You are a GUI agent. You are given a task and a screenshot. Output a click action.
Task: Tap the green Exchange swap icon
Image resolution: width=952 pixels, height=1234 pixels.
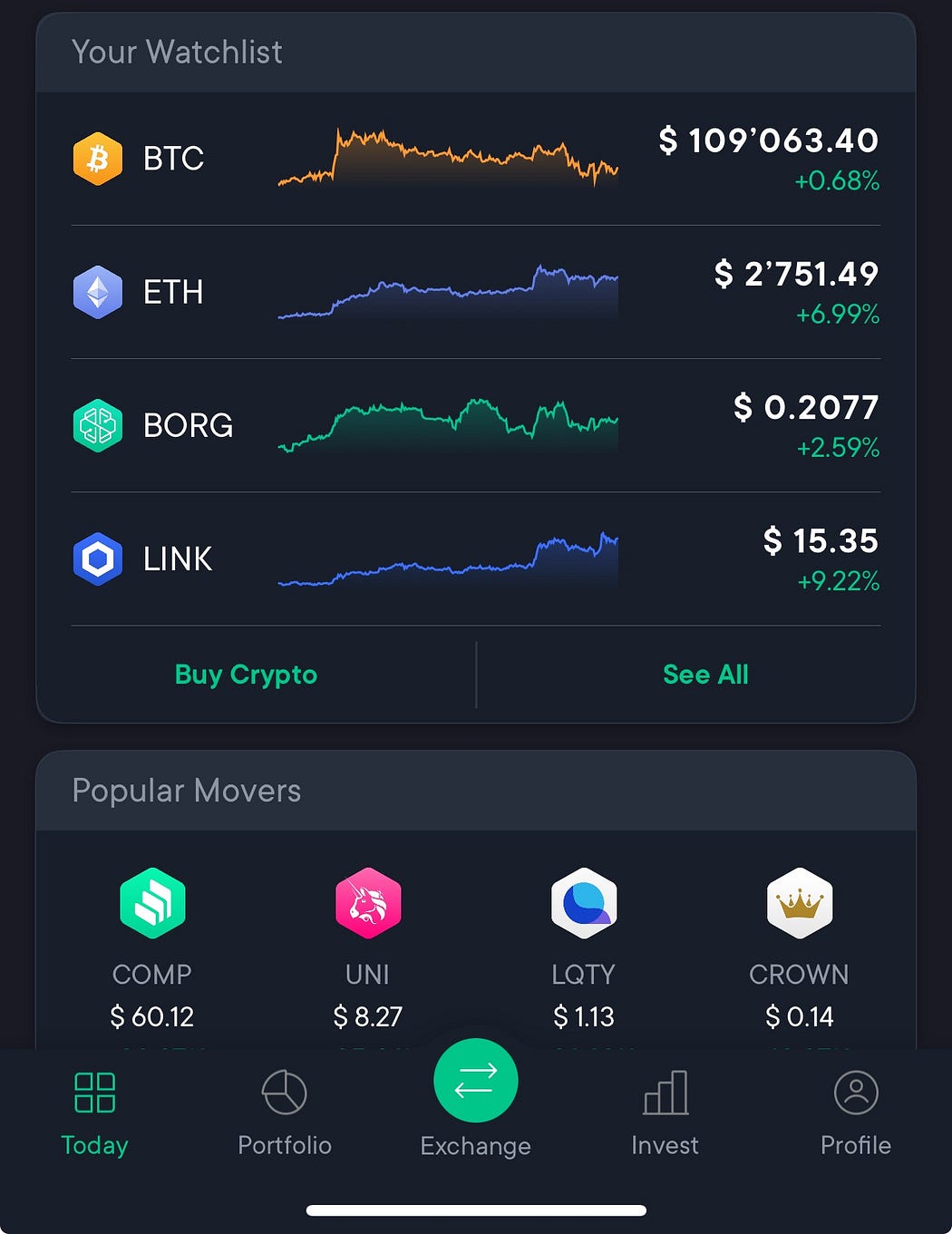[475, 1080]
